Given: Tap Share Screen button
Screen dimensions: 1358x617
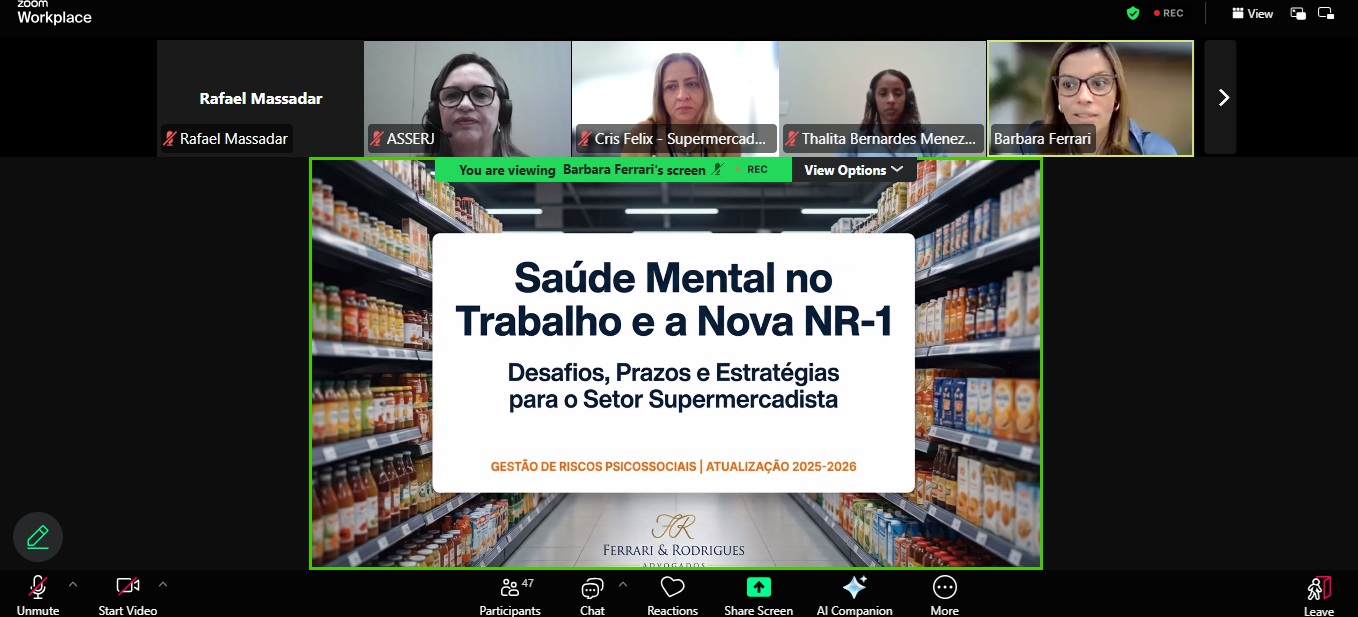Looking at the screenshot, I should click(x=758, y=593).
